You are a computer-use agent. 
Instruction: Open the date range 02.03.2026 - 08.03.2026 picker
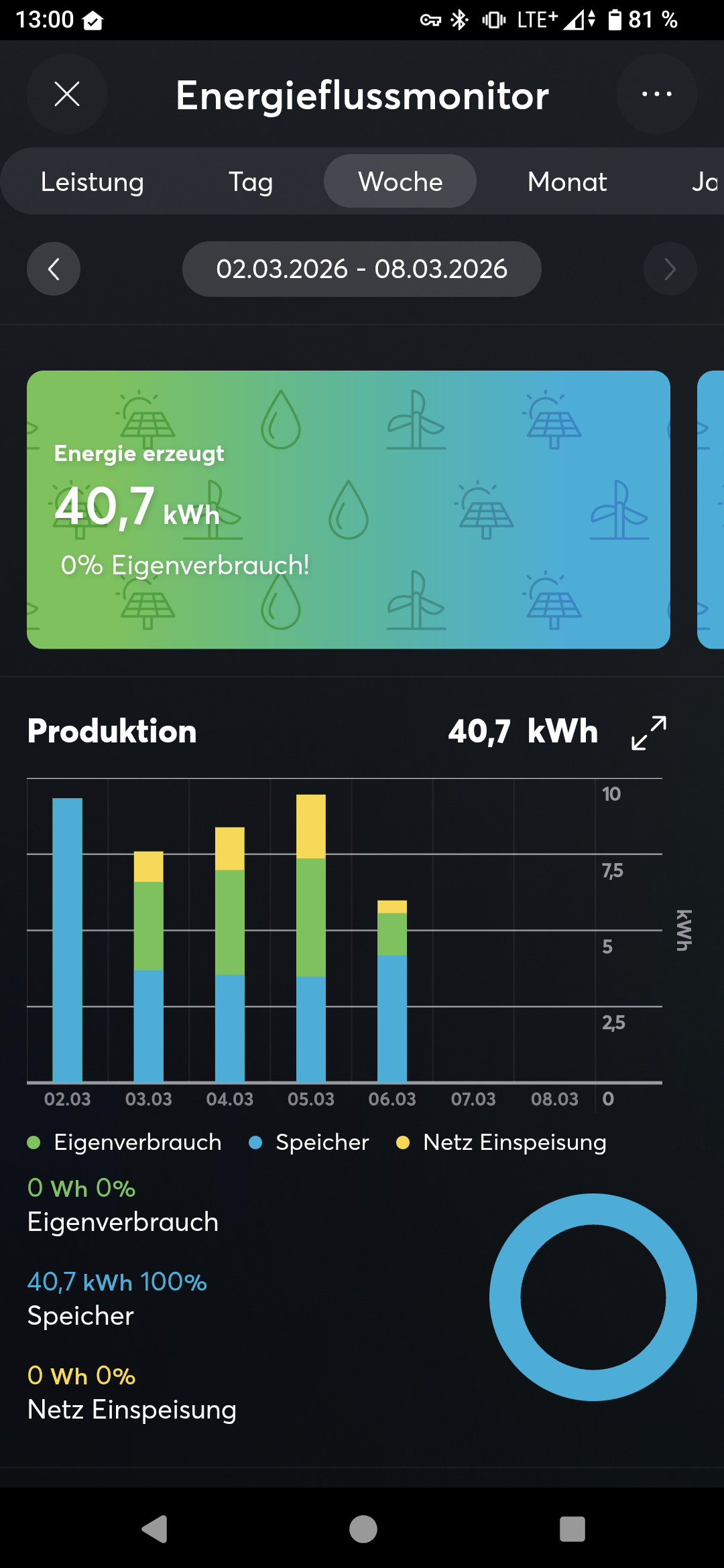pyautogui.click(x=362, y=269)
